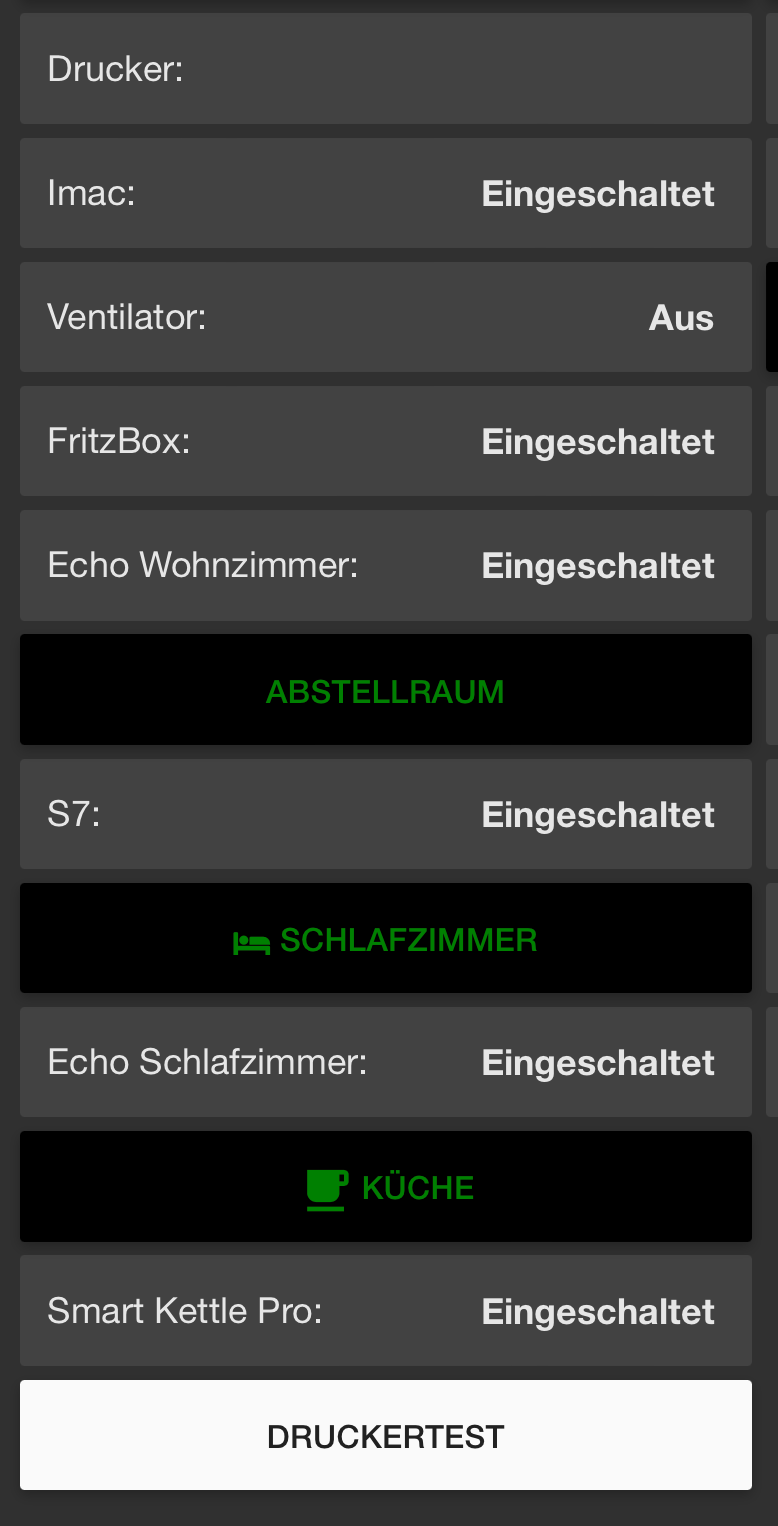Open the Küche room section
This screenshot has width=778, height=1526.
386,1187
